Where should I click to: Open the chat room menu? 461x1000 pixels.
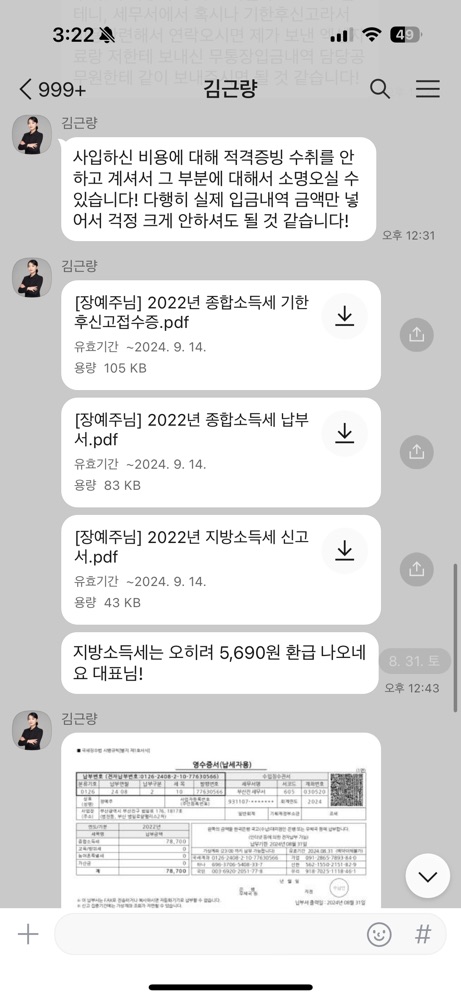(x=428, y=89)
